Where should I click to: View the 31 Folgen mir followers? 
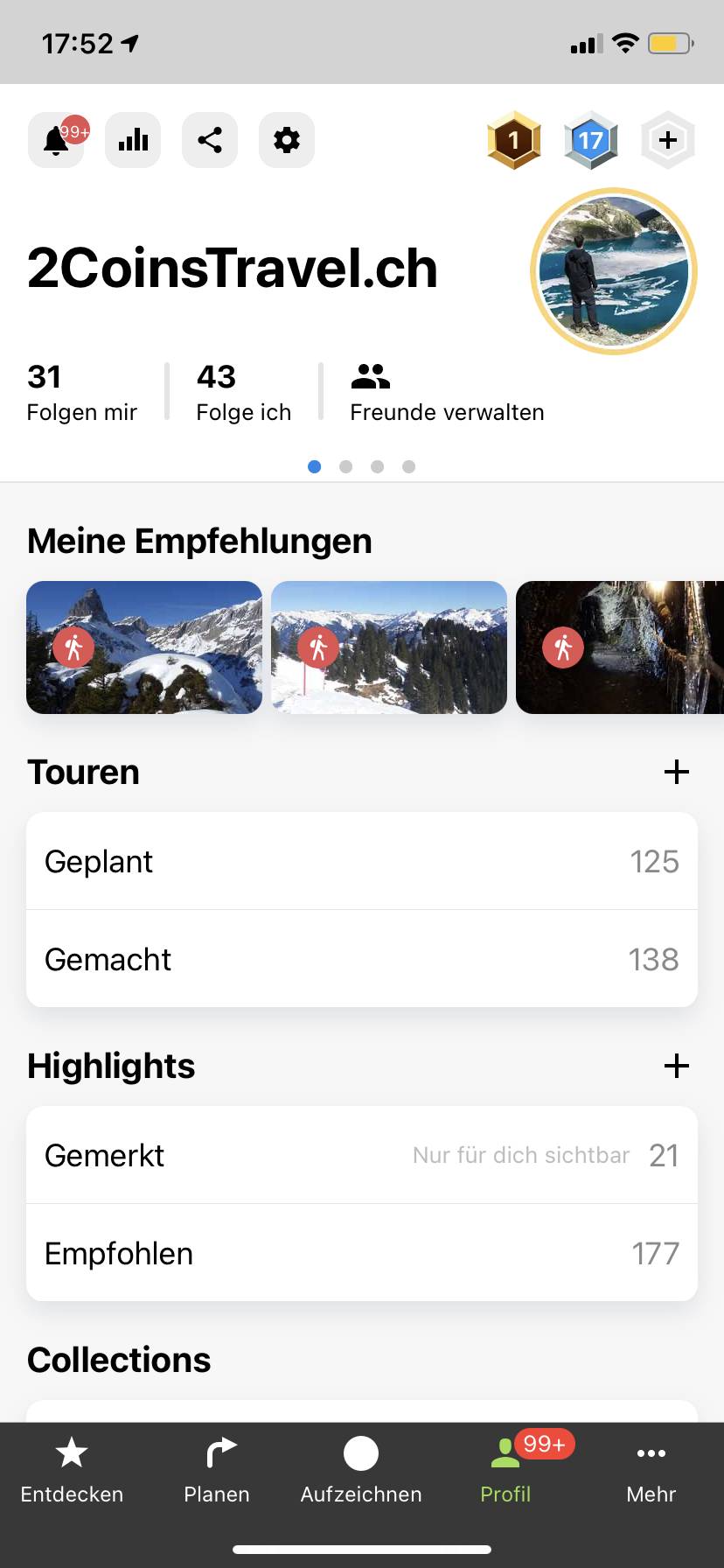pyautogui.click(x=82, y=392)
